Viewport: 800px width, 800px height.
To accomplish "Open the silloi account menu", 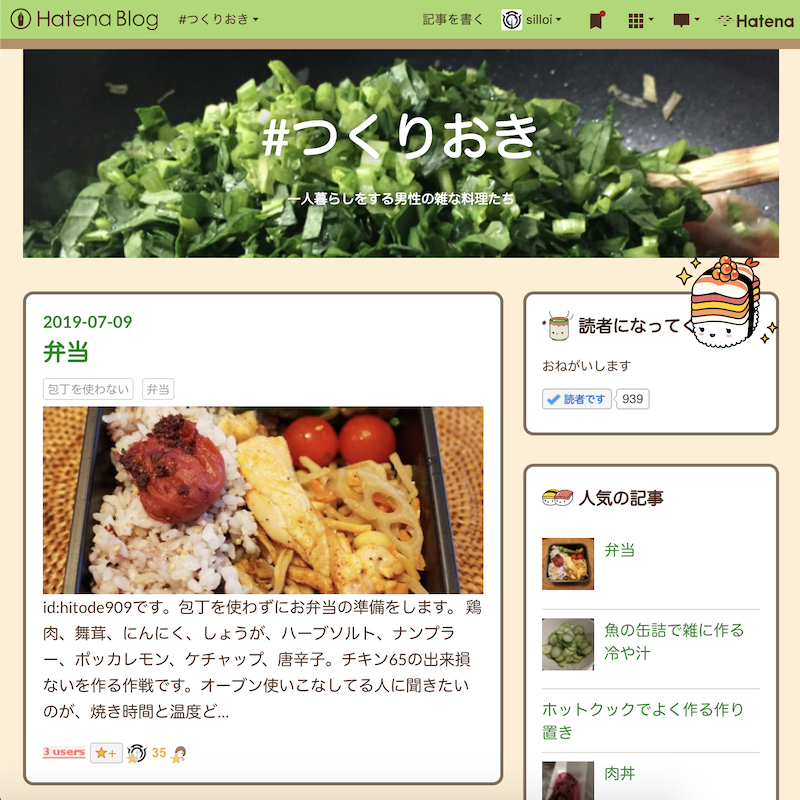I will (x=532, y=20).
